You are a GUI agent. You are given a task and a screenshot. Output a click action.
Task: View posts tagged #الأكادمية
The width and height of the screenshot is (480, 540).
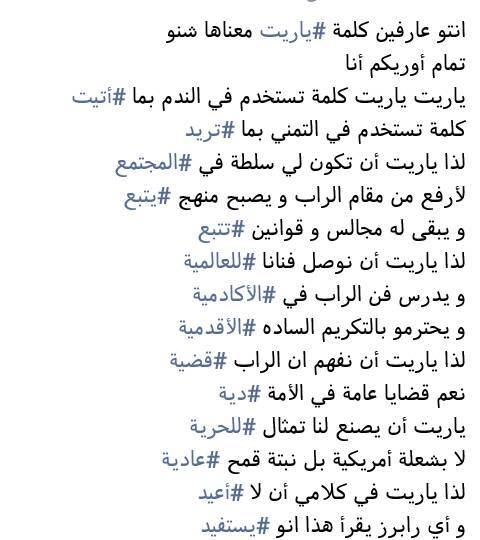pos(234,295)
